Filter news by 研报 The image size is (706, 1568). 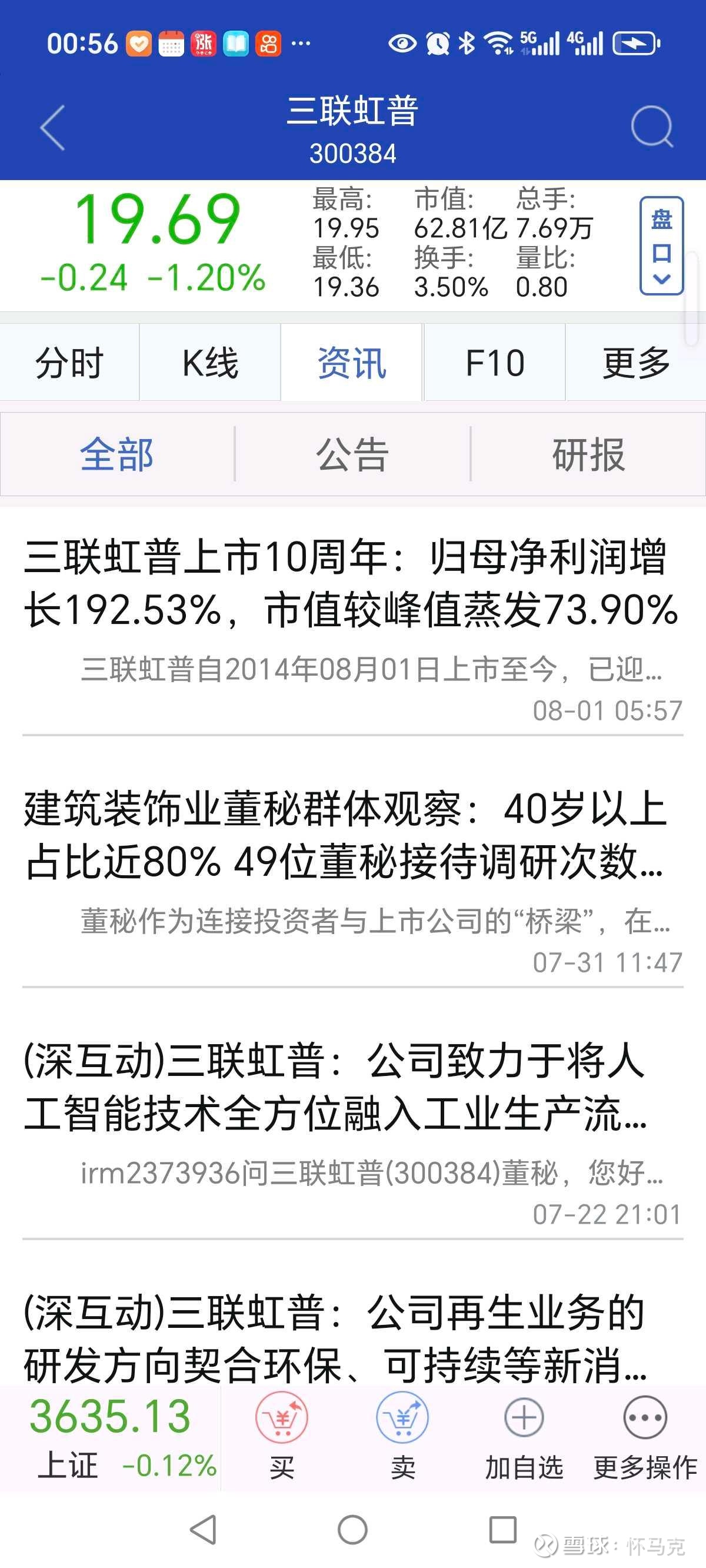[588, 454]
